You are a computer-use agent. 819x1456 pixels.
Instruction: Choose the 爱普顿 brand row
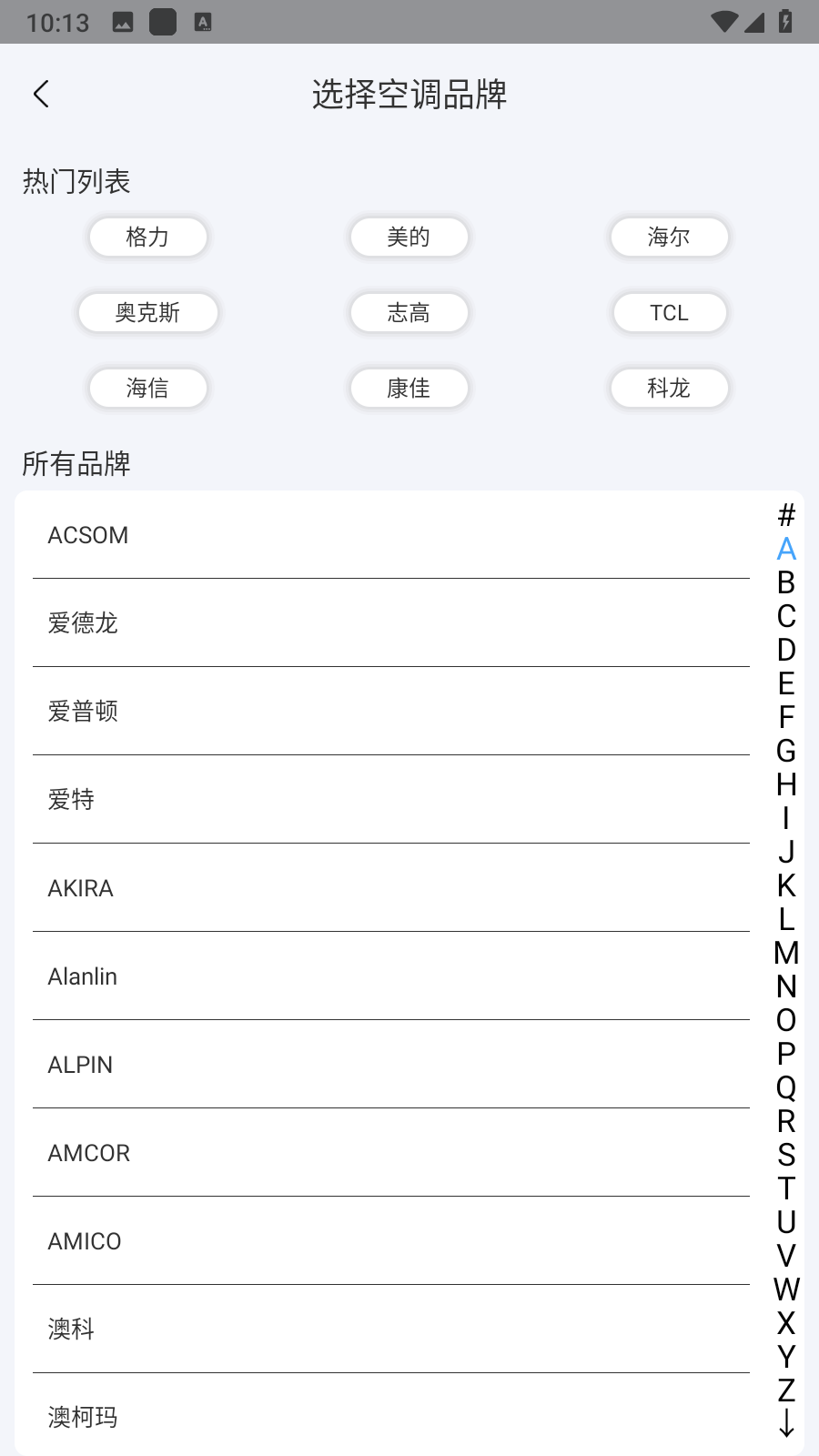391,712
